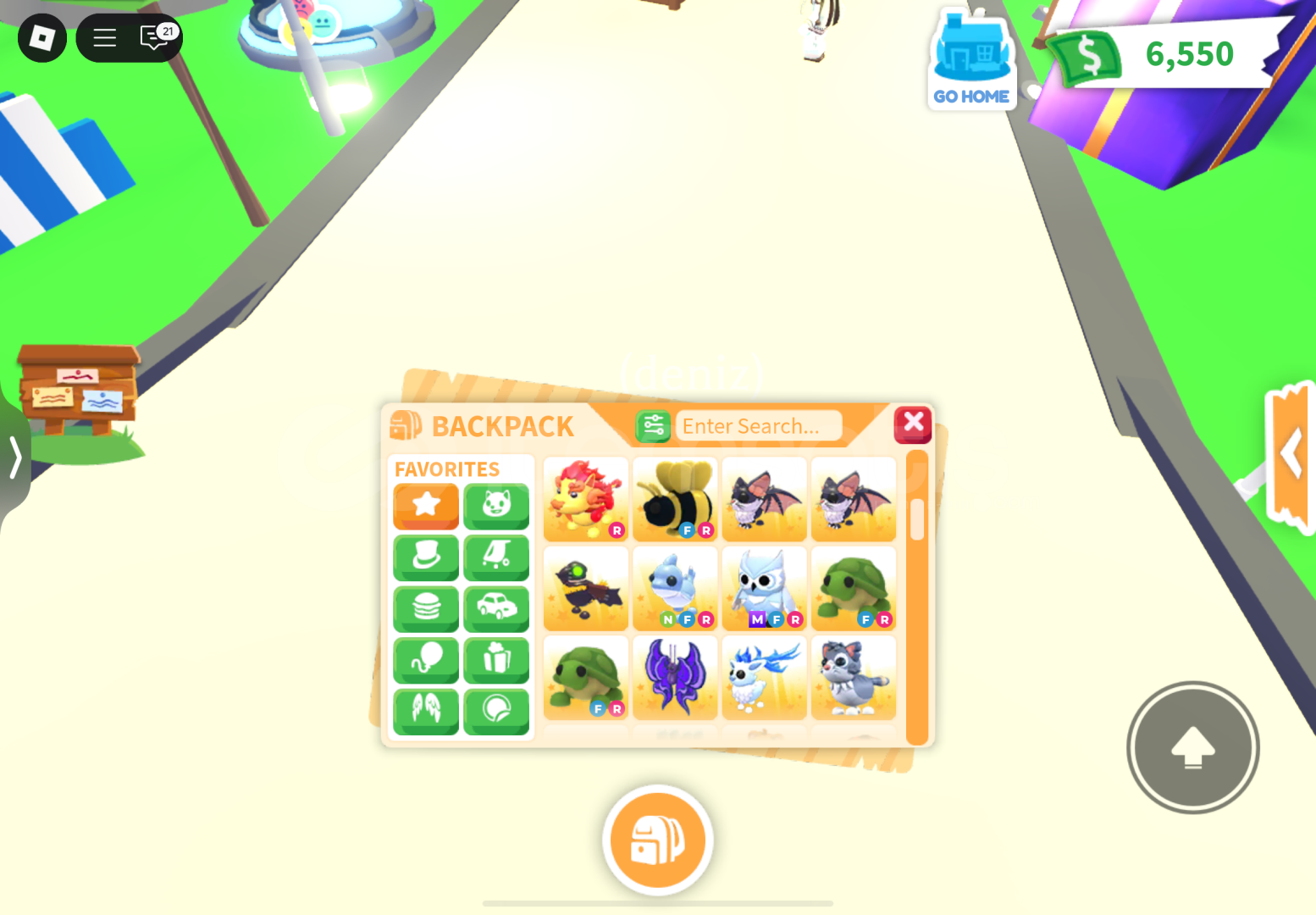Image resolution: width=1316 pixels, height=915 pixels.
Task: Select the favorites star category
Action: click(x=426, y=505)
